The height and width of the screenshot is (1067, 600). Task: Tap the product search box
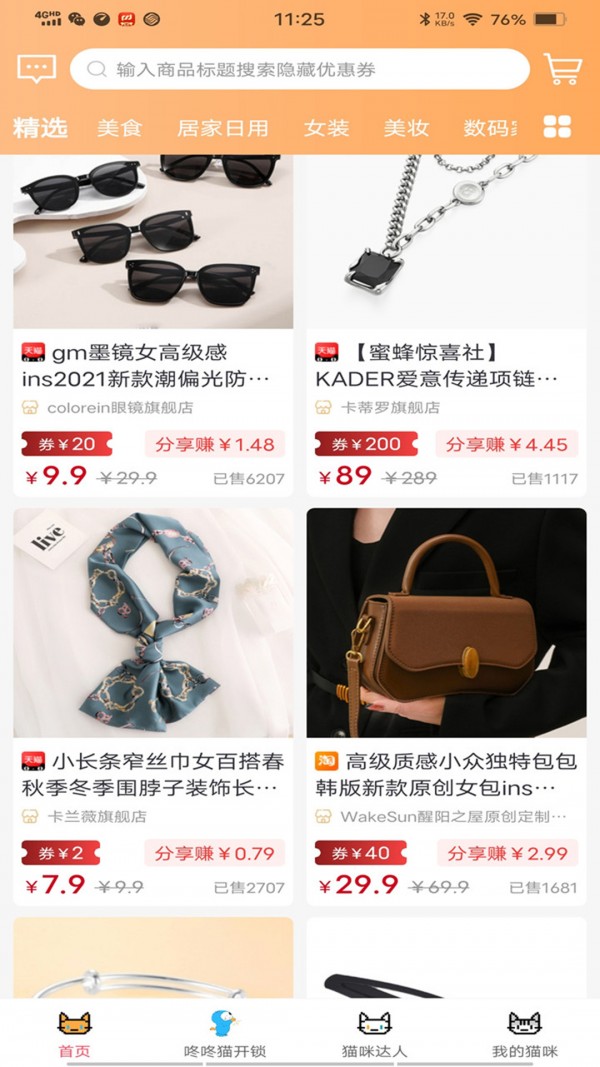(x=300, y=70)
